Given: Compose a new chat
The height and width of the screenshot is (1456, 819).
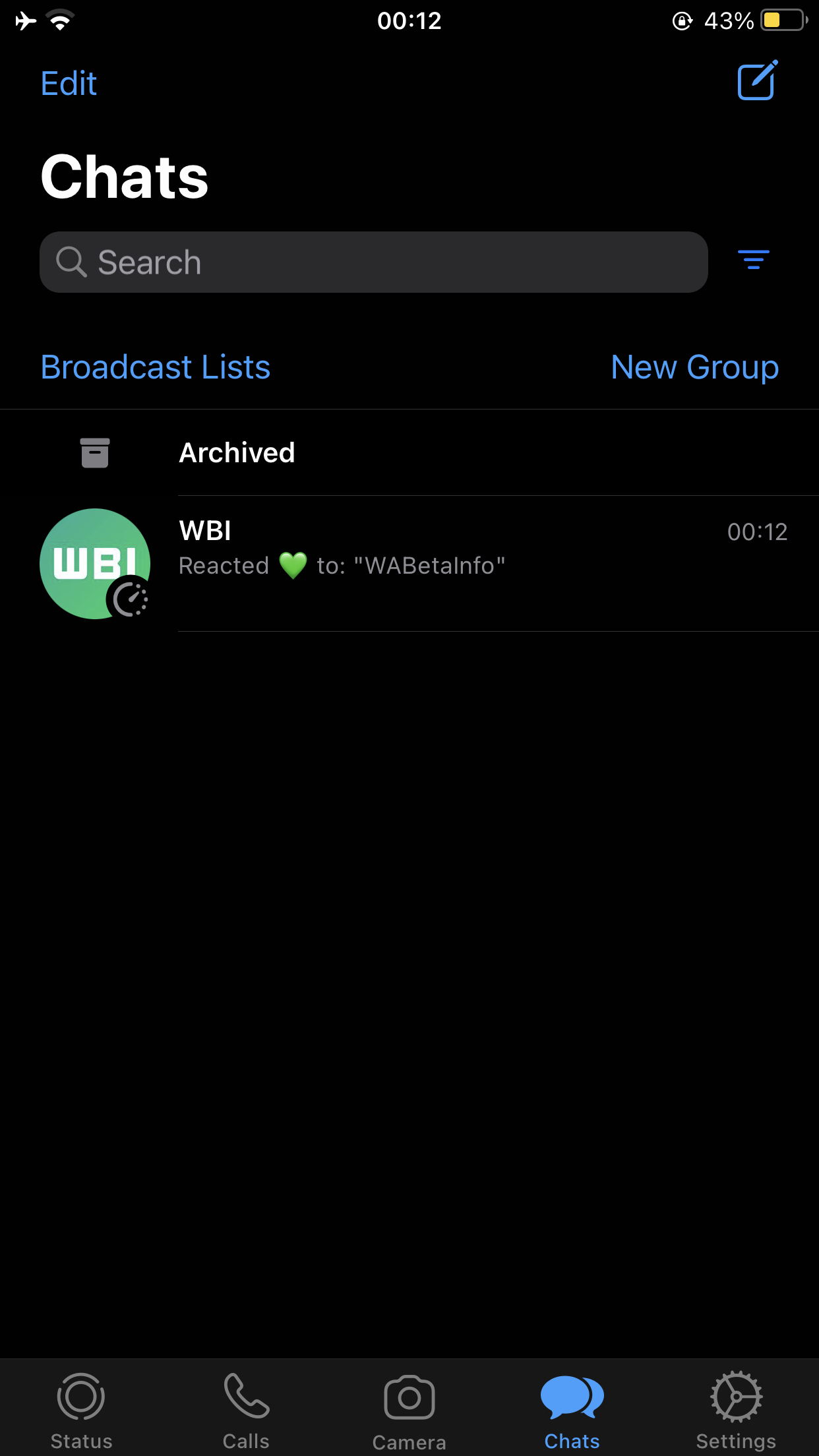Looking at the screenshot, I should click(x=757, y=81).
